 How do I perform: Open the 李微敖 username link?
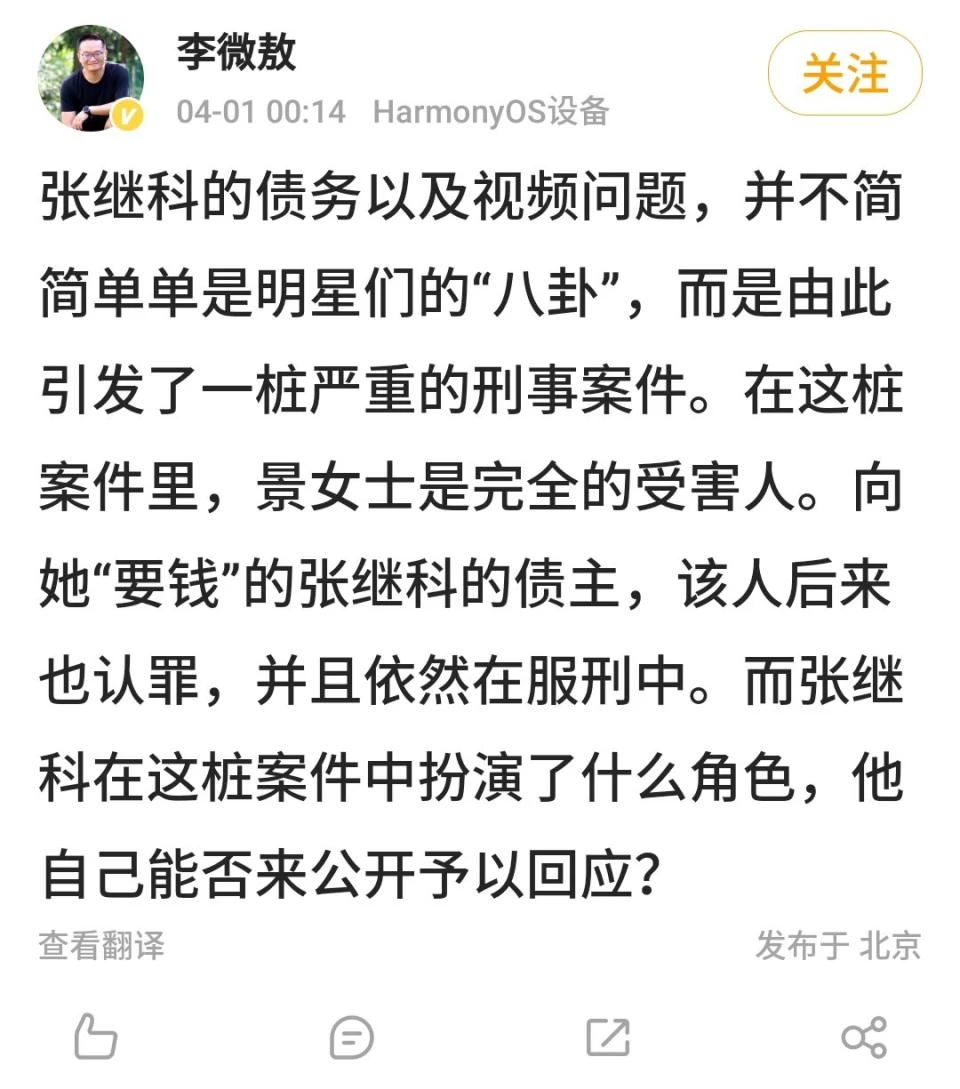point(237,51)
